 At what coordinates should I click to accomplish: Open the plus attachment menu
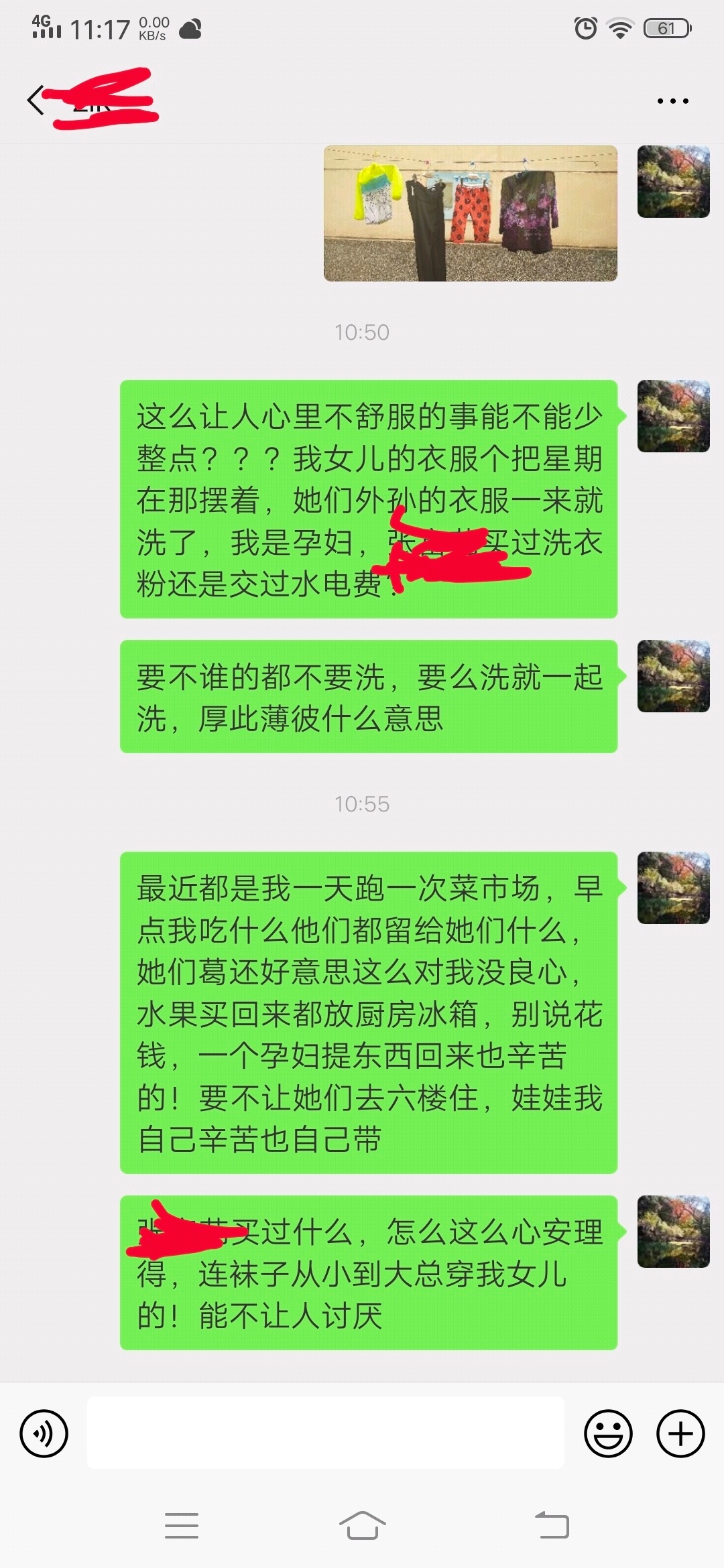(680, 1433)
